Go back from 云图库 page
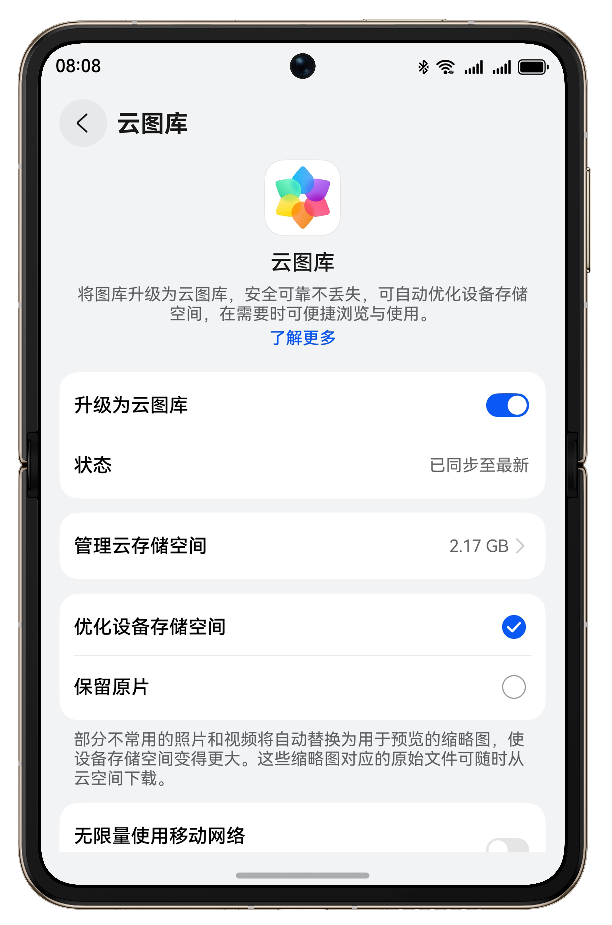This screenshot has height=925, width=612. [x=83, y=123]
